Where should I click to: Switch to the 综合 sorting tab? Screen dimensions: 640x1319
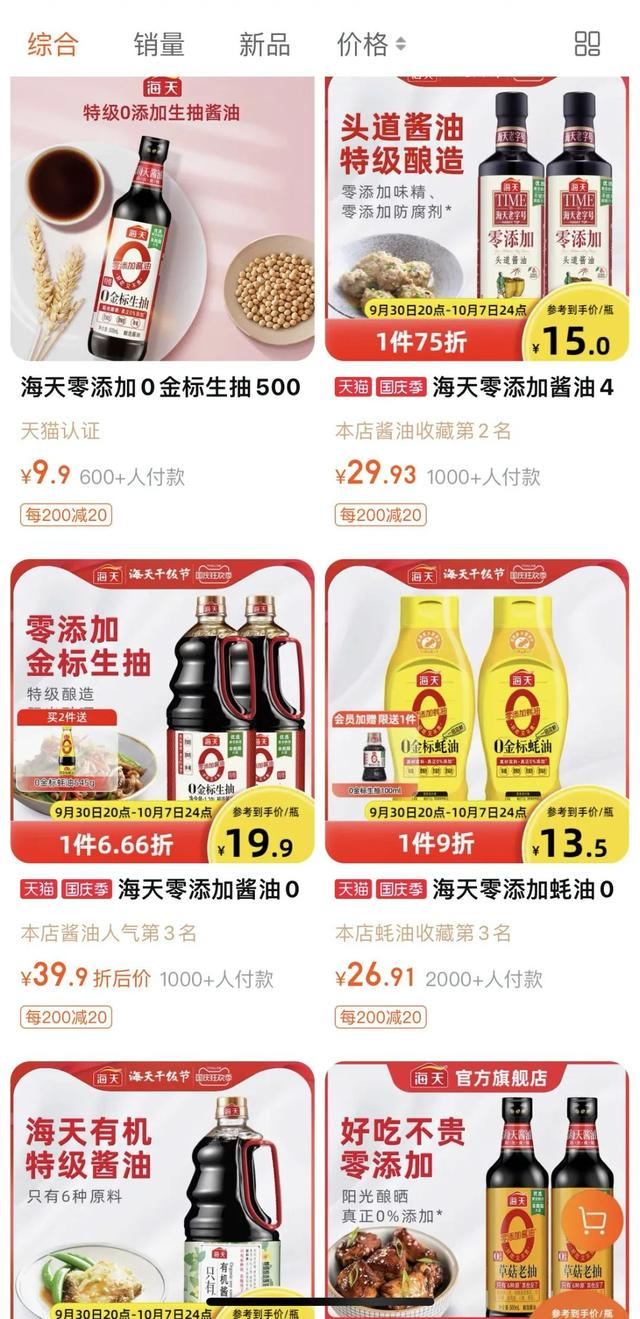(x=52, y=44)
